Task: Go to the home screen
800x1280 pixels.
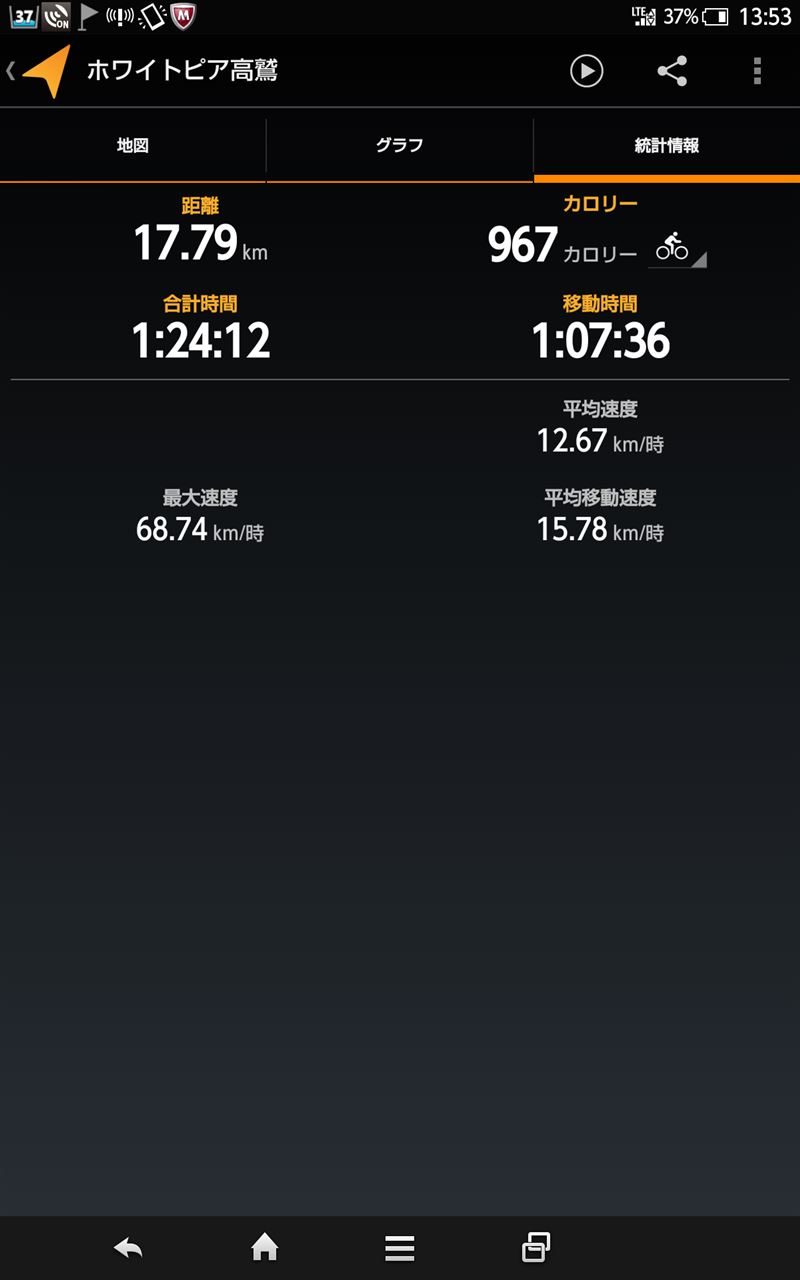Action: click(264, 1248)
